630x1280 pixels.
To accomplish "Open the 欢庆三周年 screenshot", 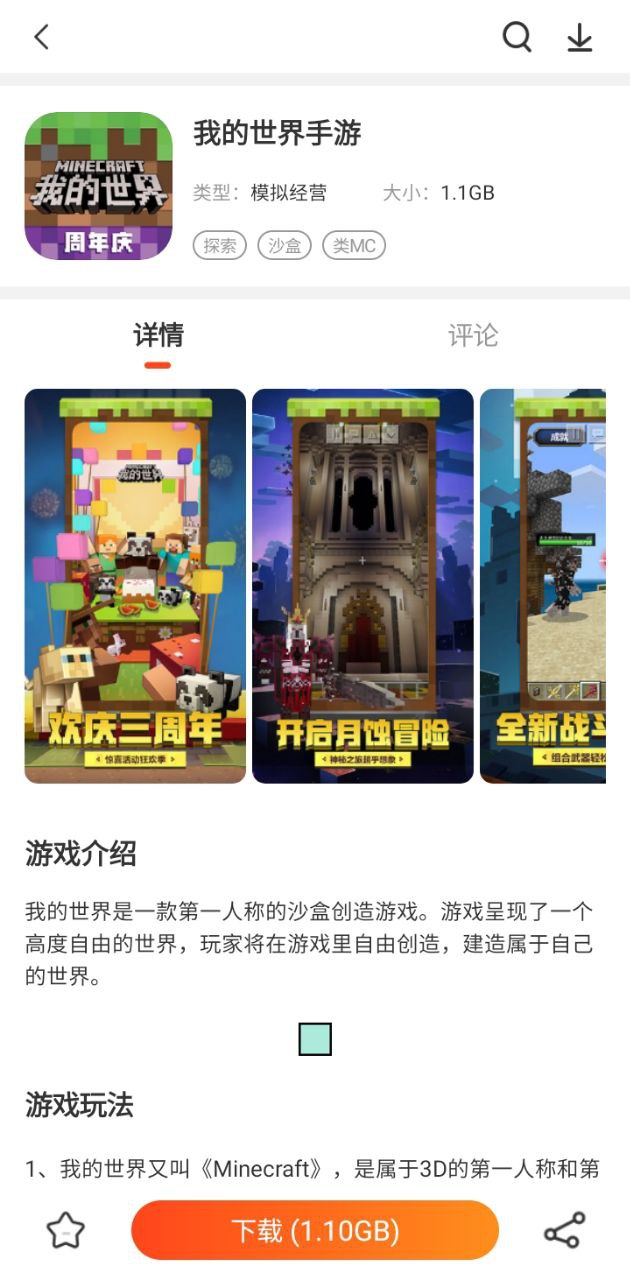I will 135,585.
